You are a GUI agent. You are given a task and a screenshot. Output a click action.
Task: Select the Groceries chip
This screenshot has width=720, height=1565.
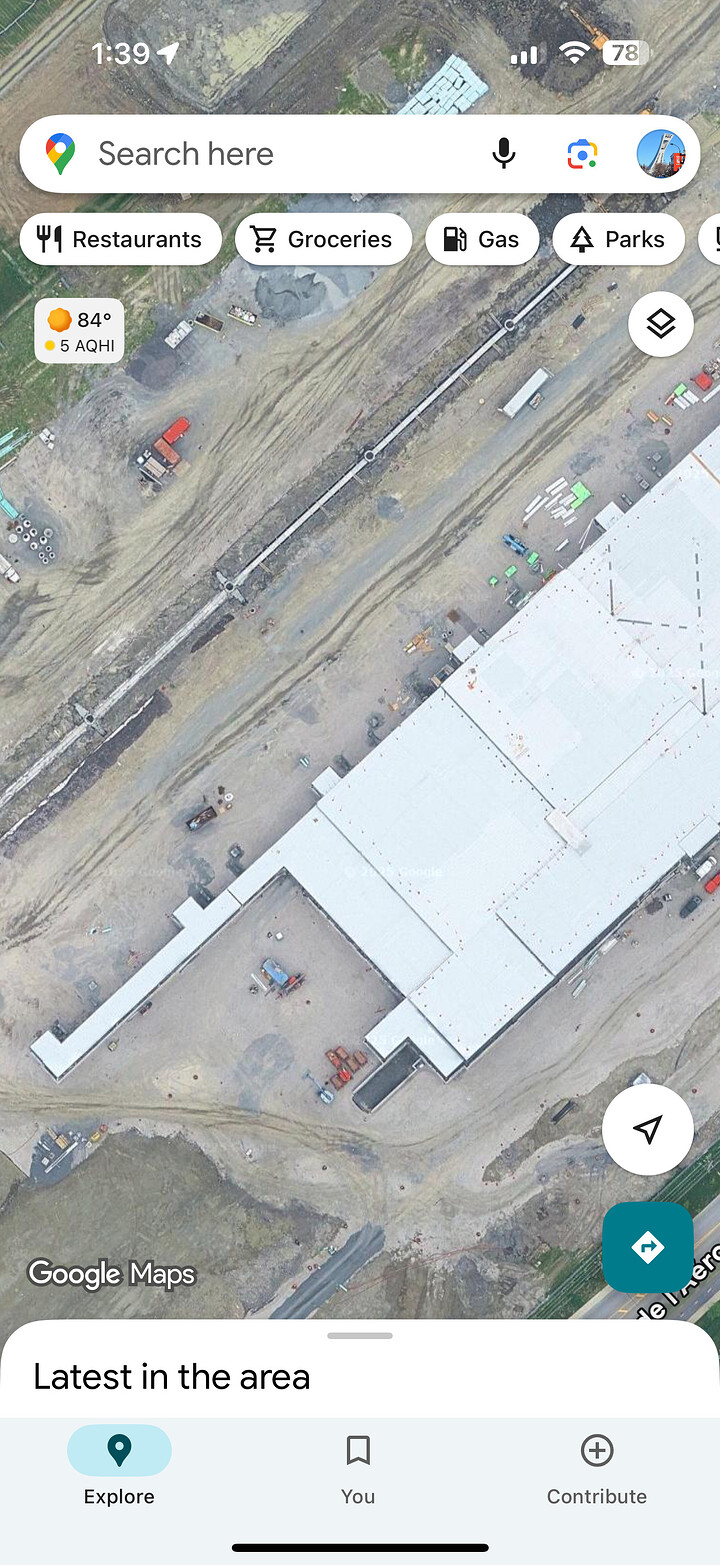pyautogui.click(x=322, y=239)
